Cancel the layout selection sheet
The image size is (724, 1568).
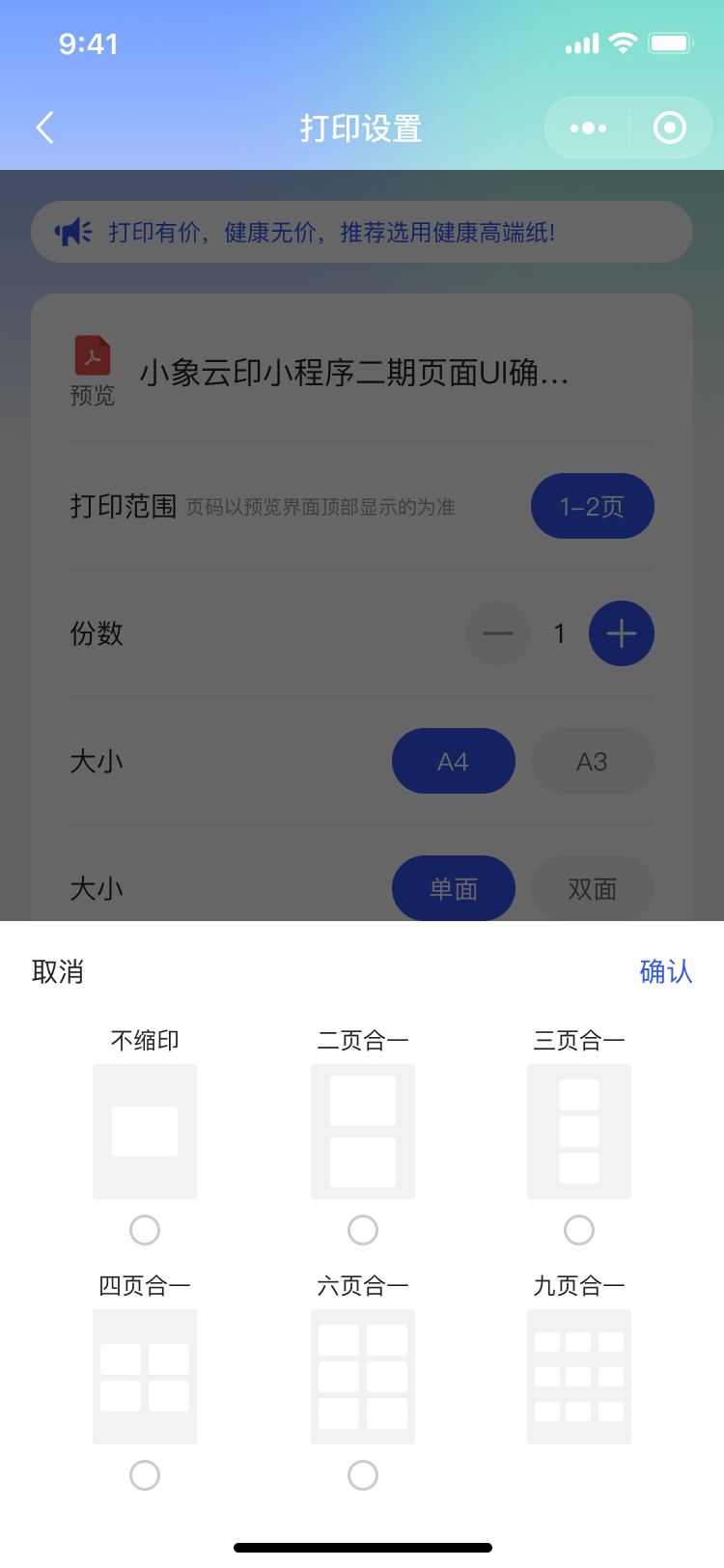pyautogui.click(x=58, y=971)
